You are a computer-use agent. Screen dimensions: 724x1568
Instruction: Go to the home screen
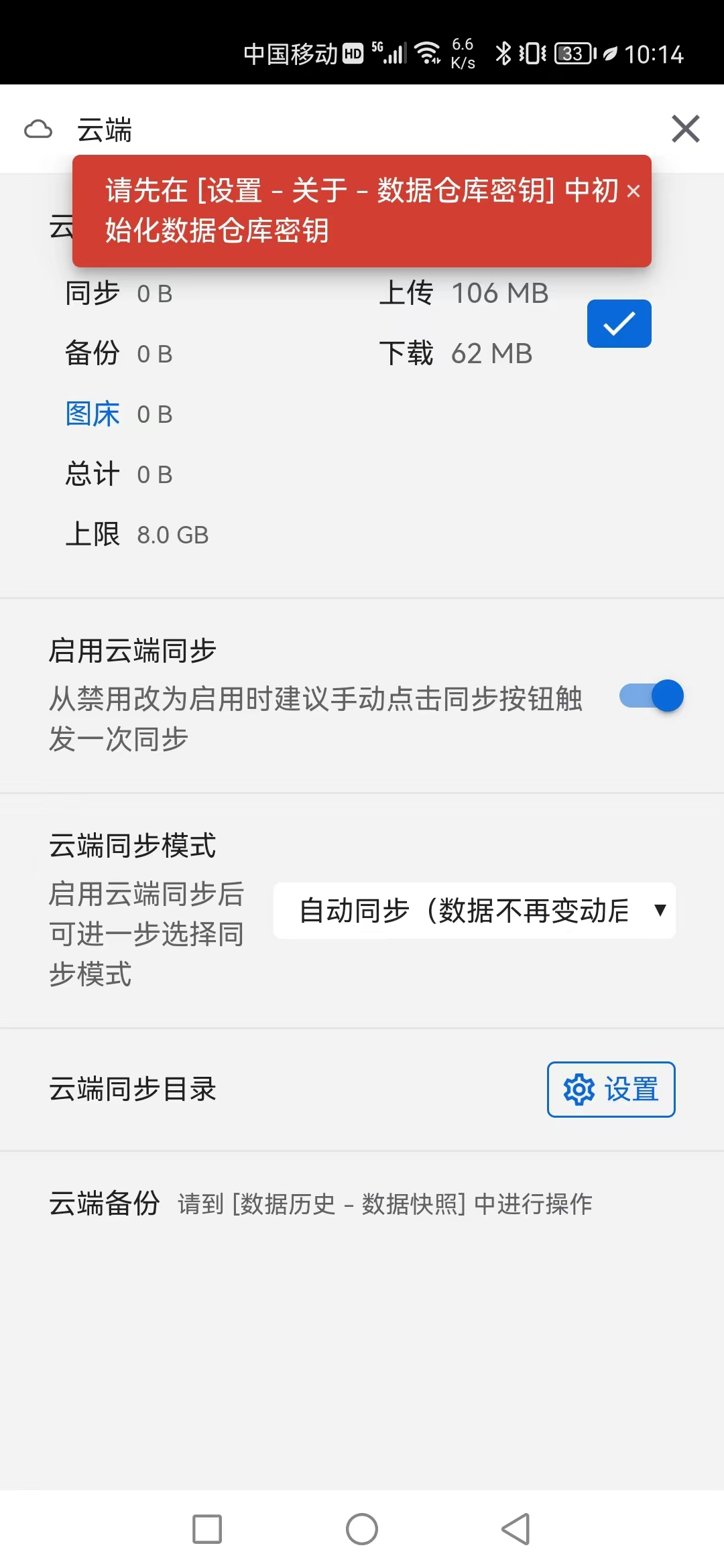pos(362,1529)
